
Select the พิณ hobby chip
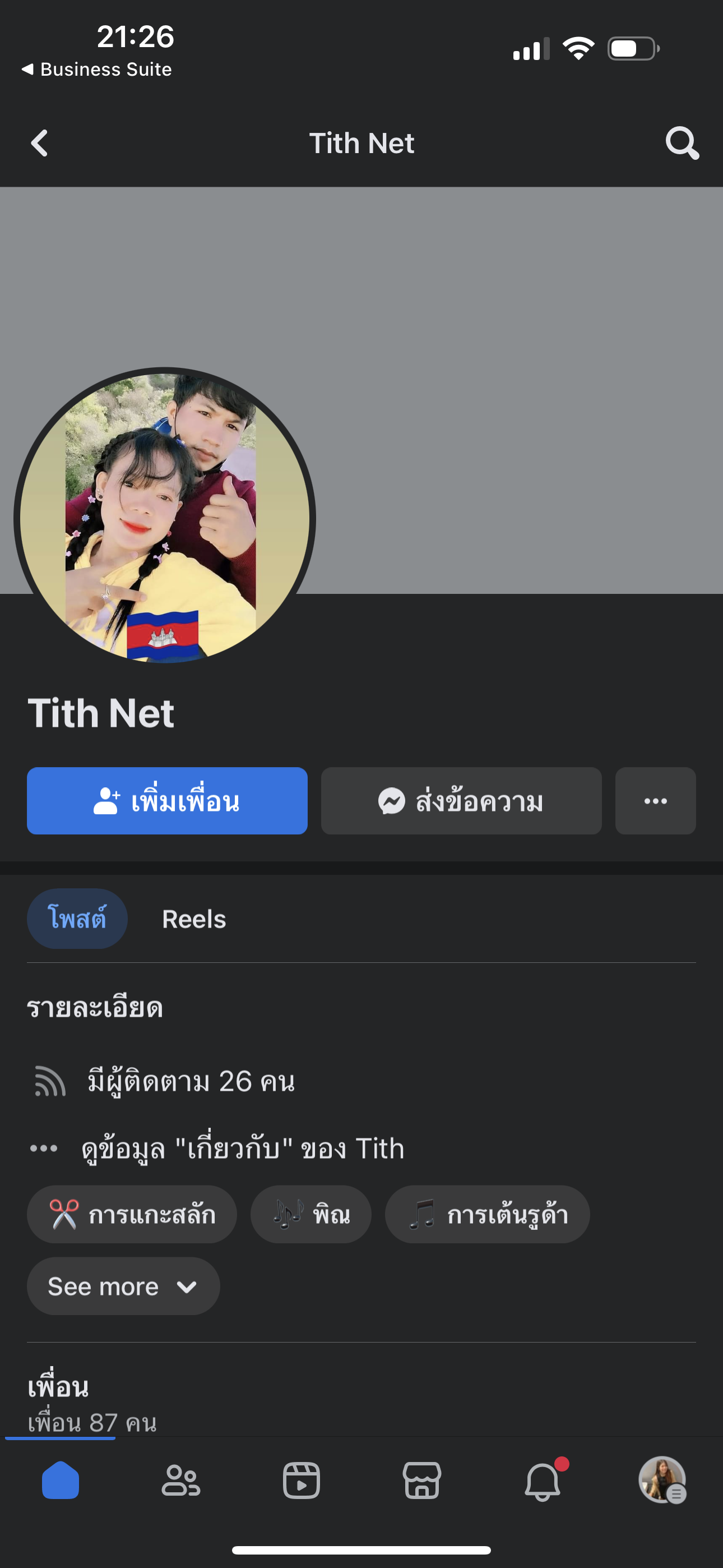[x=310, y=1214]
